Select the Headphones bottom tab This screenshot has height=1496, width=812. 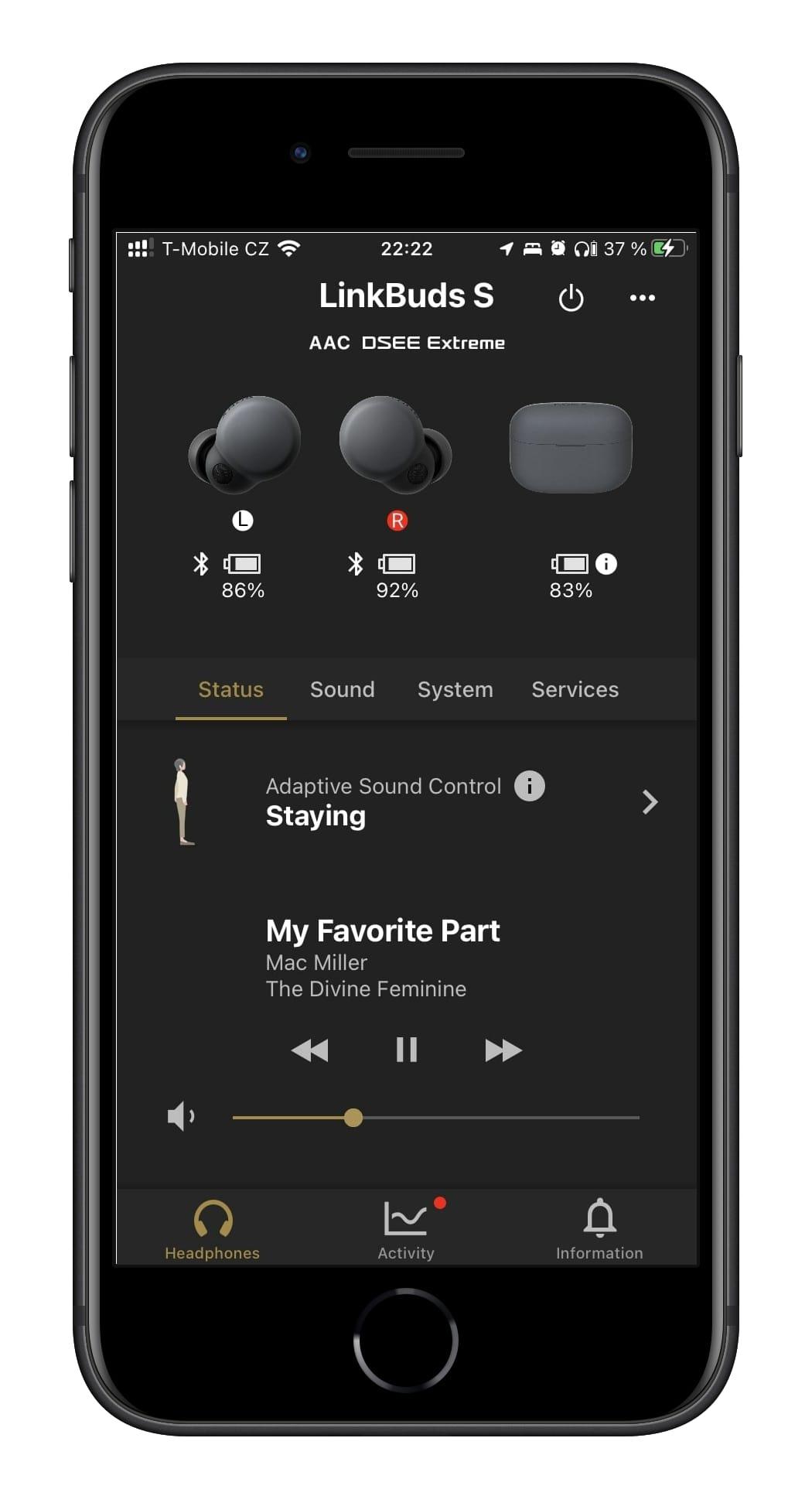[x=213, y=1230]
